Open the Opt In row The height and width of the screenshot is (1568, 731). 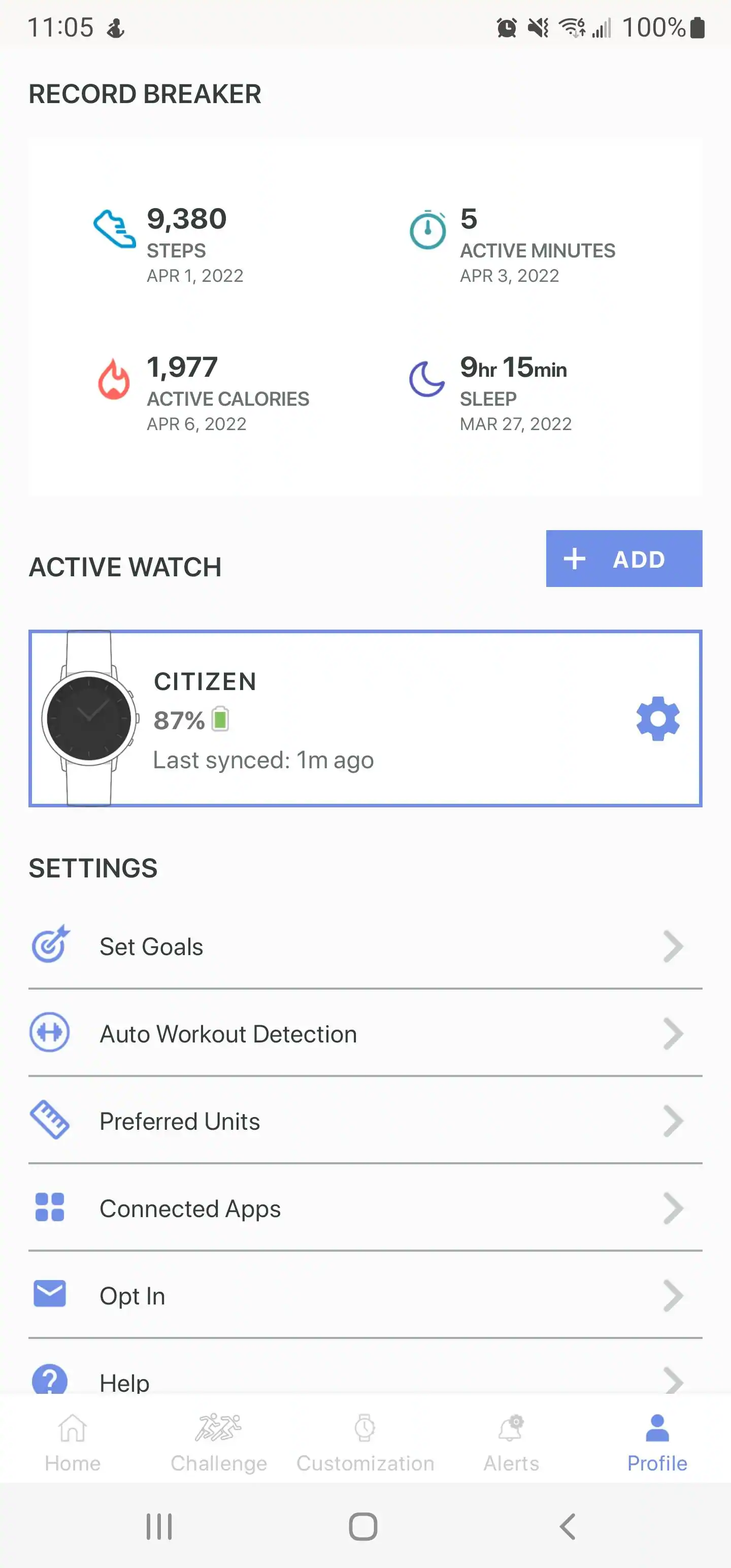coord(365,1296)
